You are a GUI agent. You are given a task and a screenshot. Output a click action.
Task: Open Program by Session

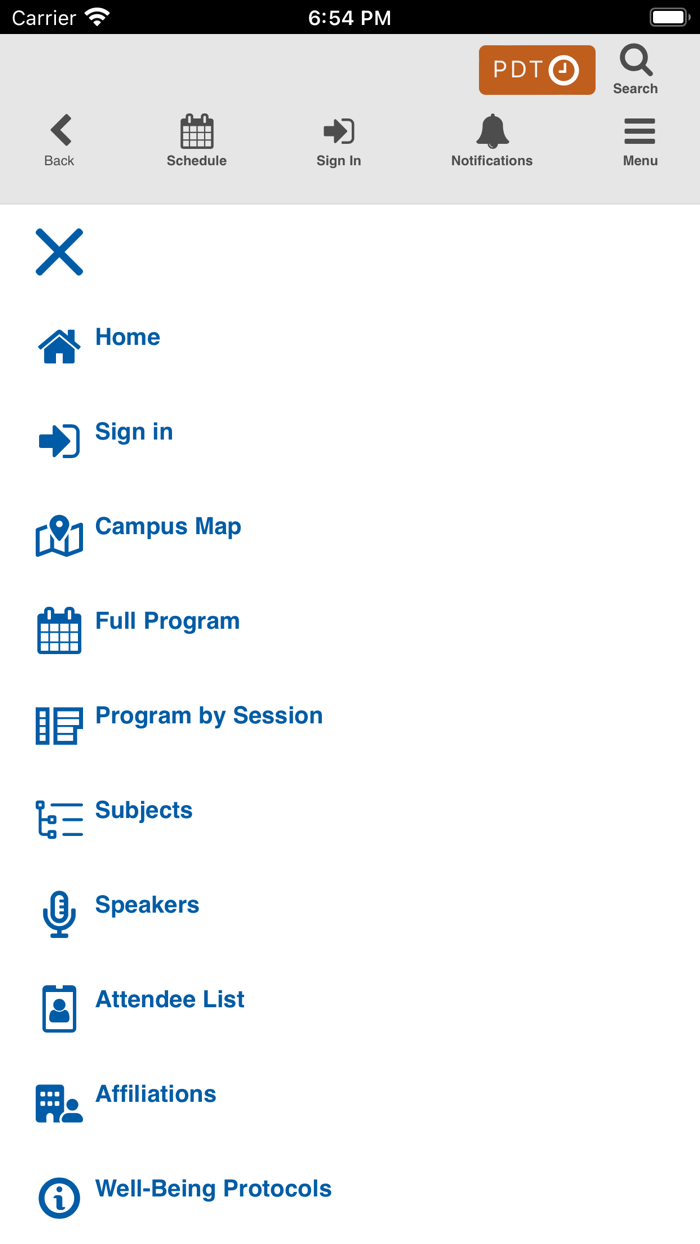[x=208, y=716]
